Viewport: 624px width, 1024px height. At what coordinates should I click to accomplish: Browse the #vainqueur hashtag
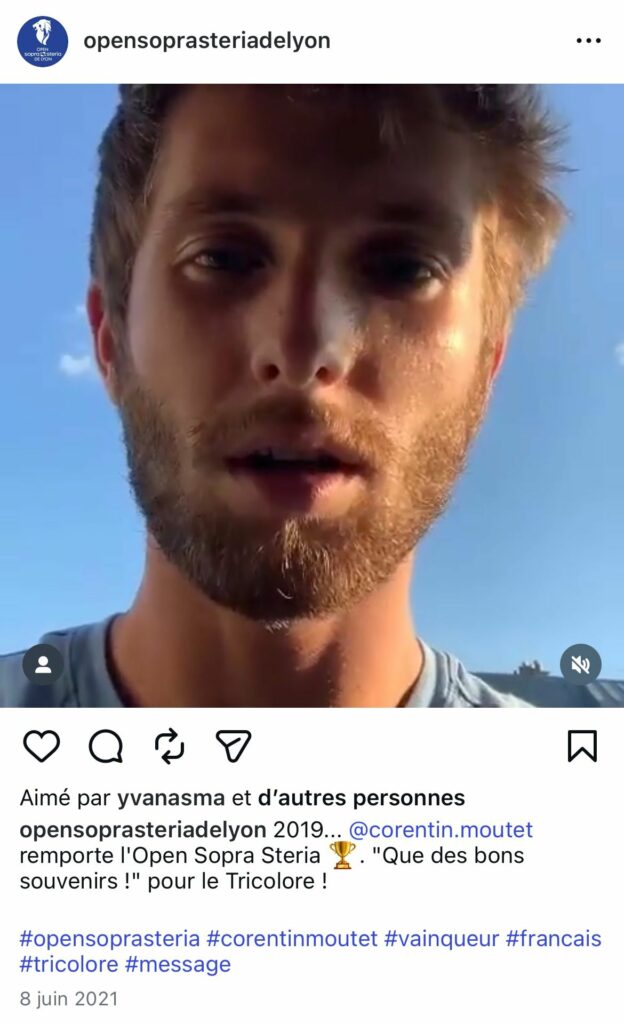(440, 938)
